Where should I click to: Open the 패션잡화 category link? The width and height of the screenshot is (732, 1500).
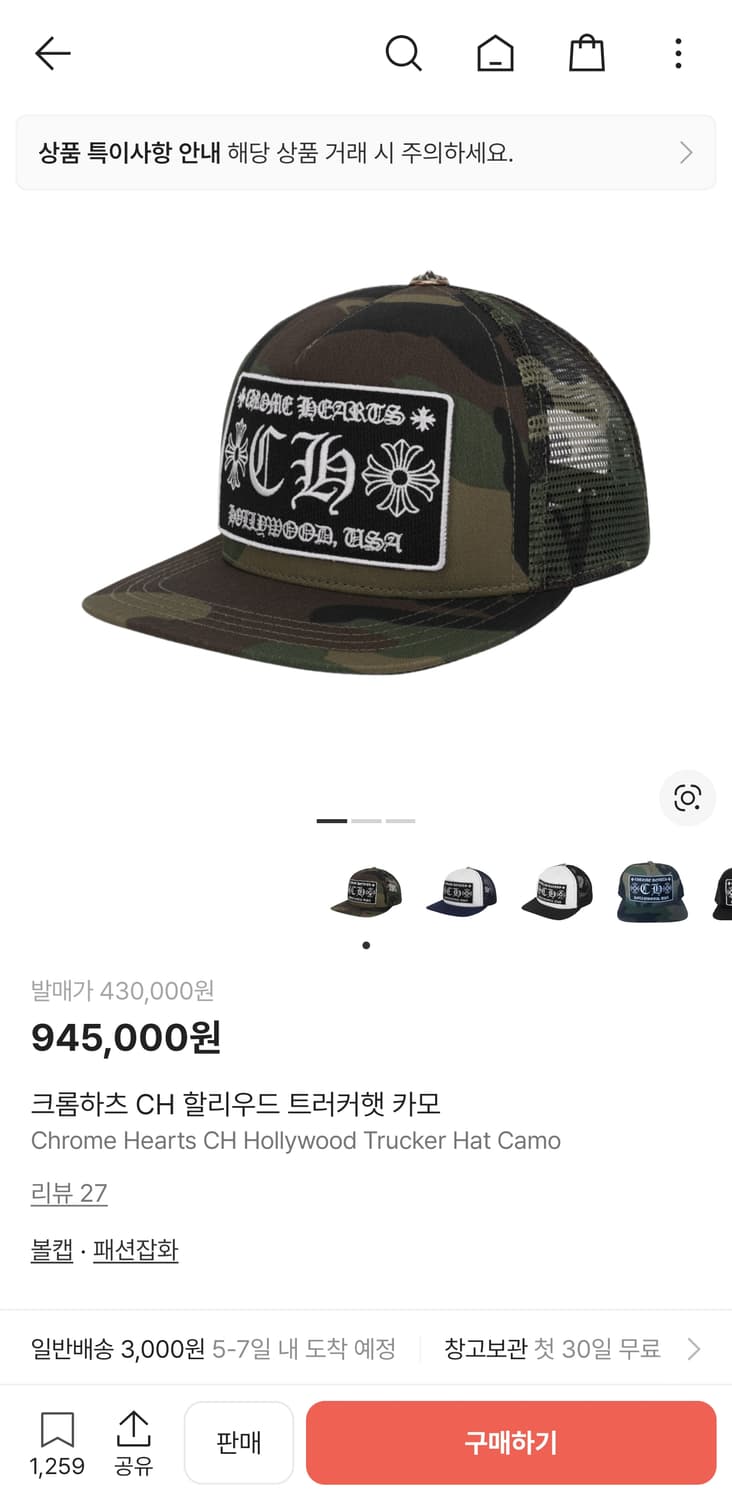pyautogui.click(x=136, y=1249)
